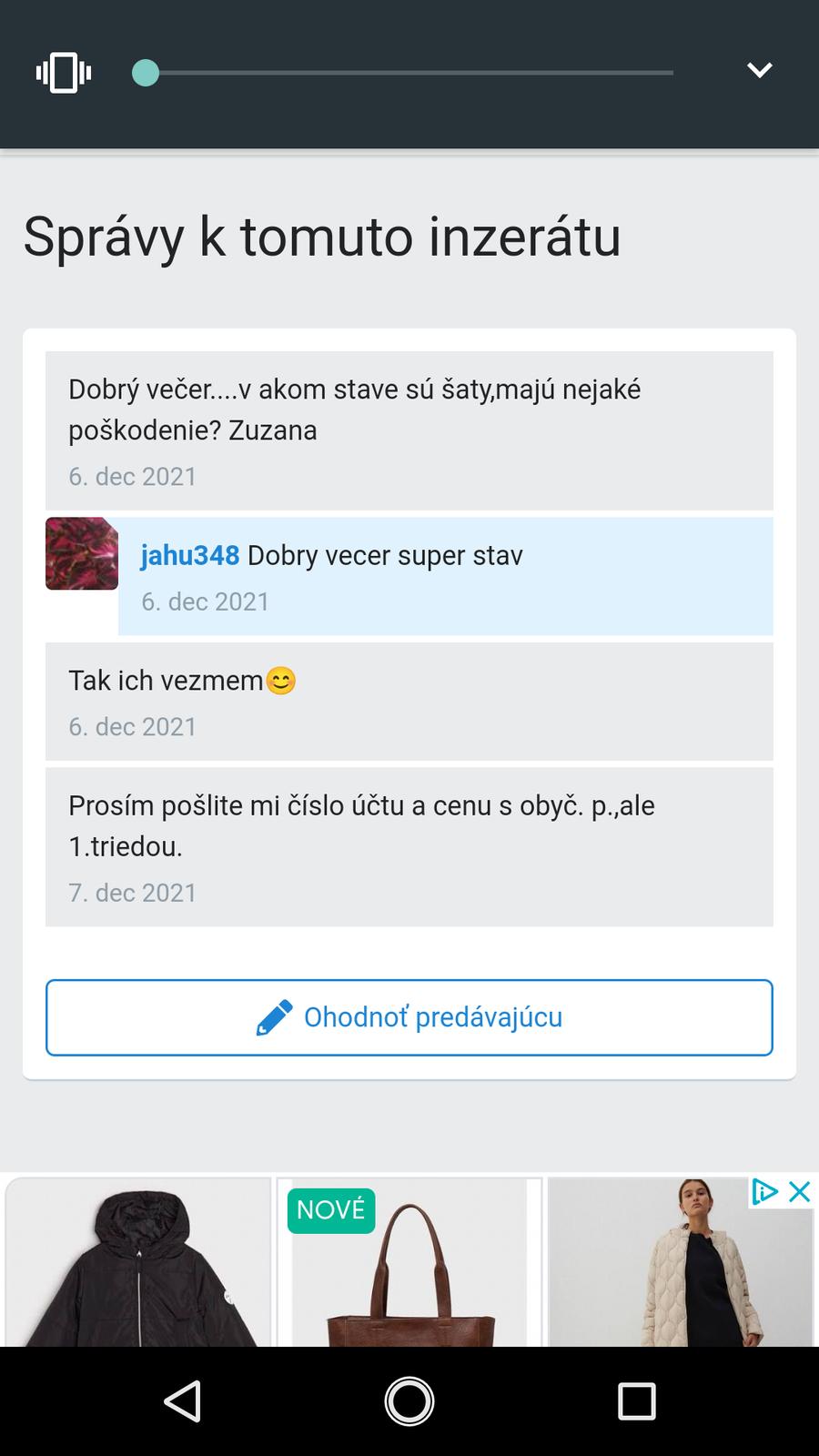
Task: Open the brown handbag ad marked NOVÉ
Action: point(409,1274)
